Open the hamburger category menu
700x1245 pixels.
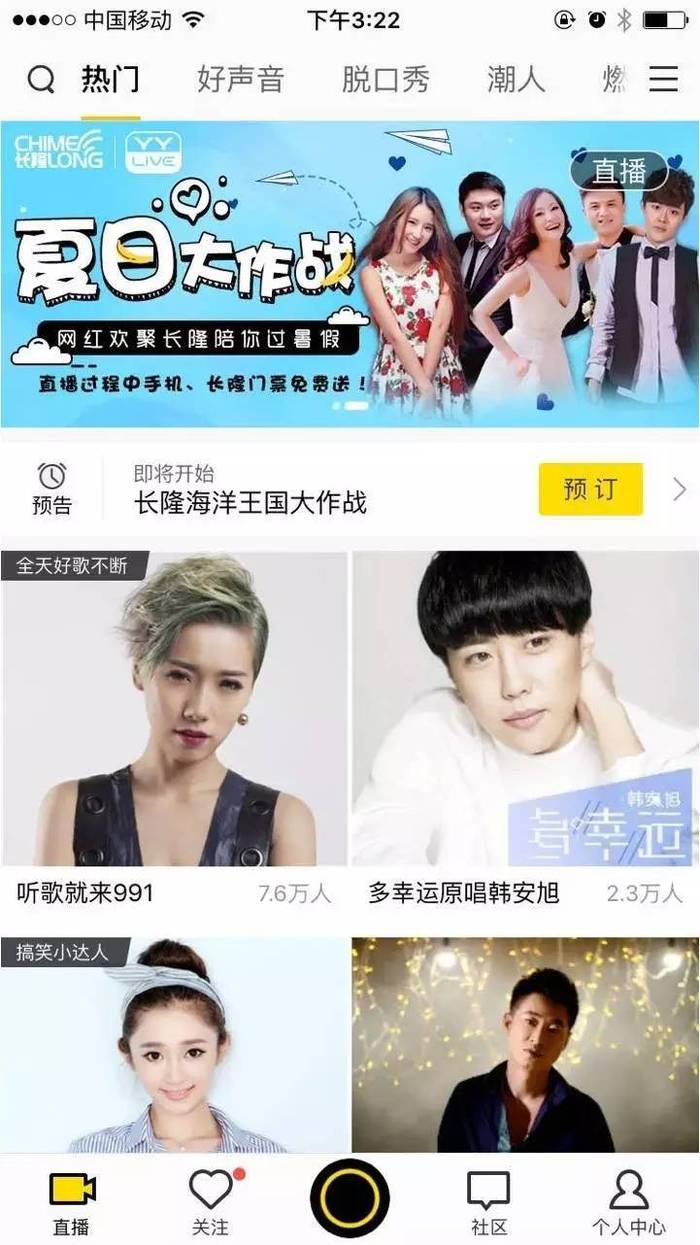coord(664,80)
